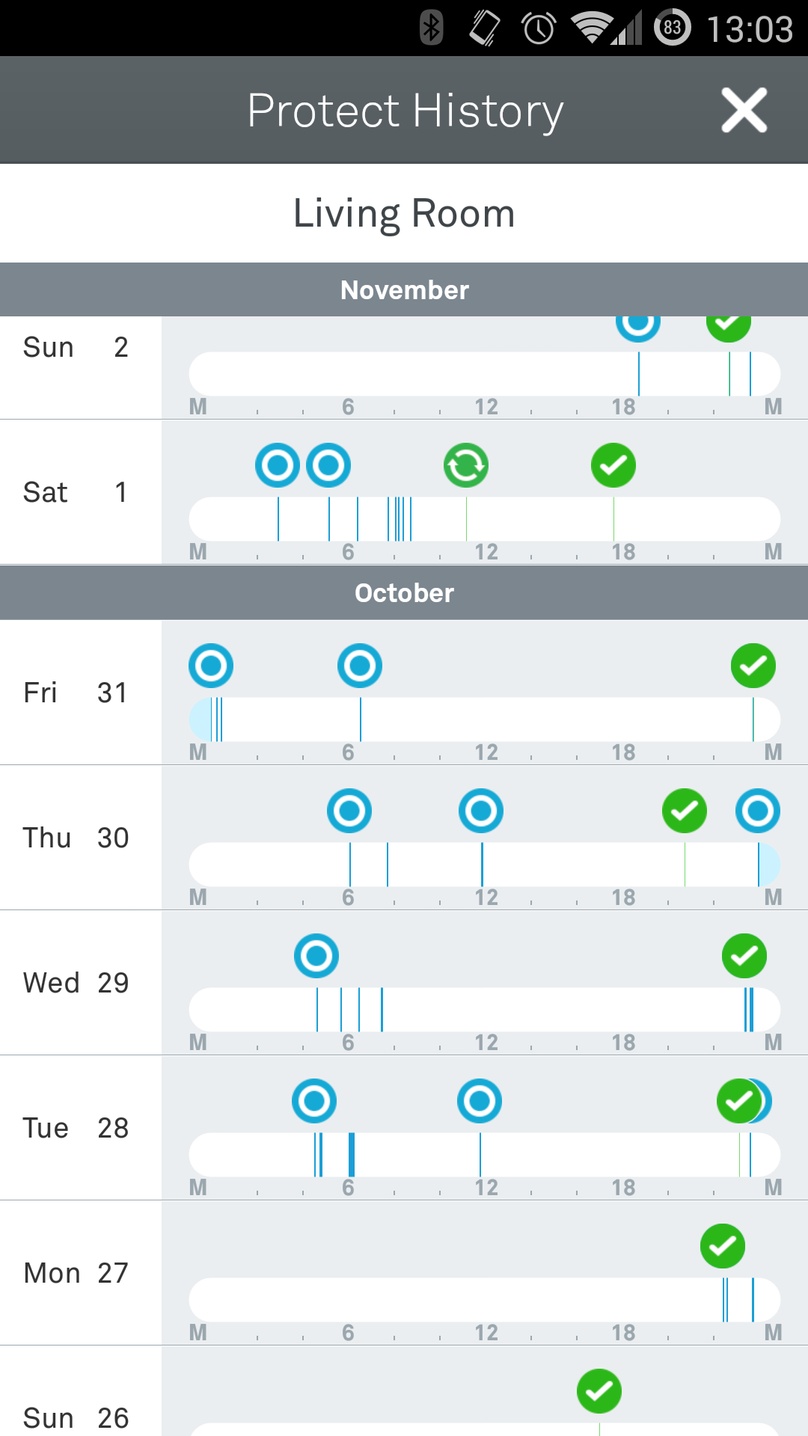Select the green checkmark marker on Sun 26
This screenshot has height=1436, width=808.
point(599,1391)
